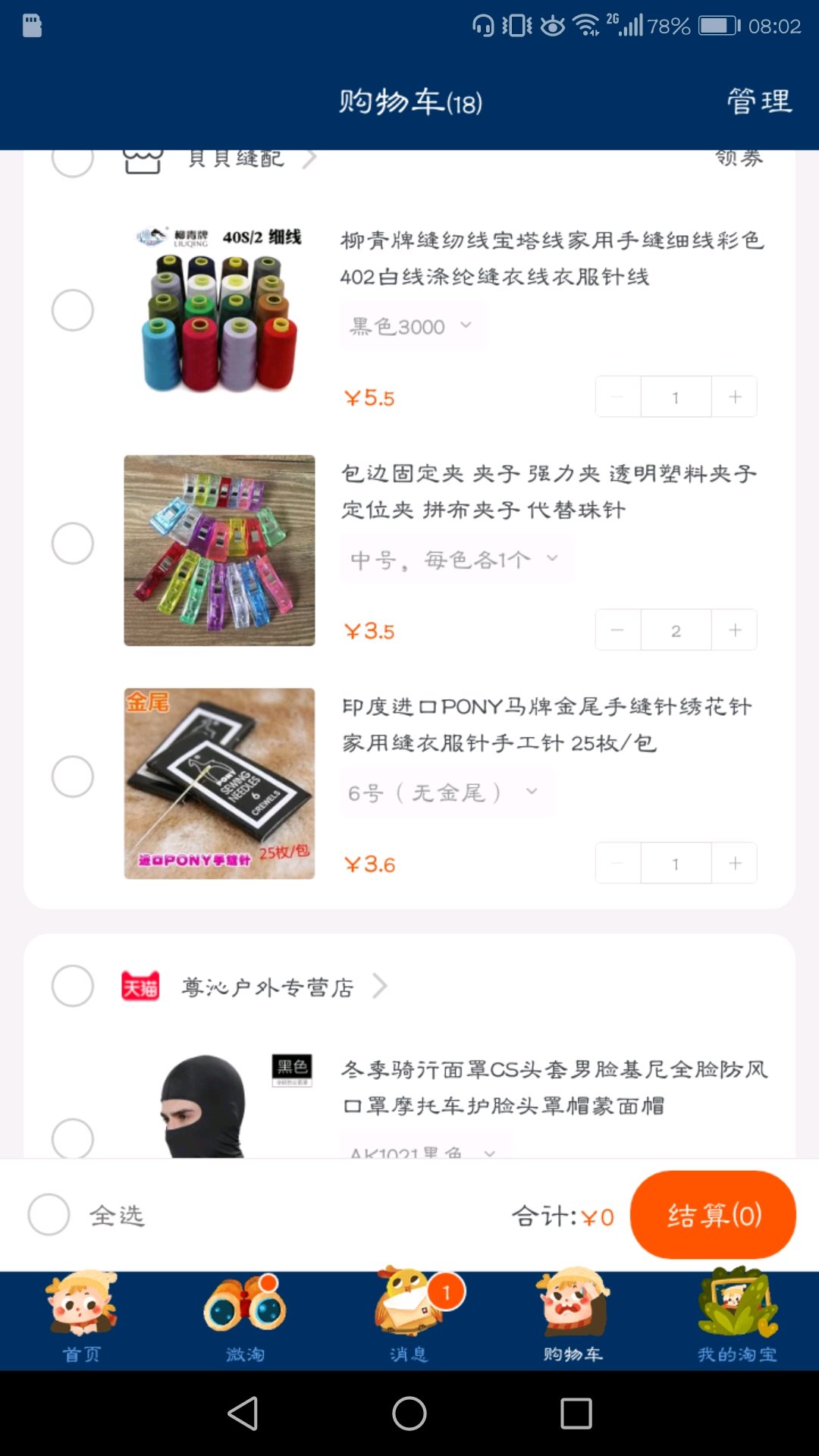Switch to the 首页 tab
Screen dimensions: 819x1456
82,1318
